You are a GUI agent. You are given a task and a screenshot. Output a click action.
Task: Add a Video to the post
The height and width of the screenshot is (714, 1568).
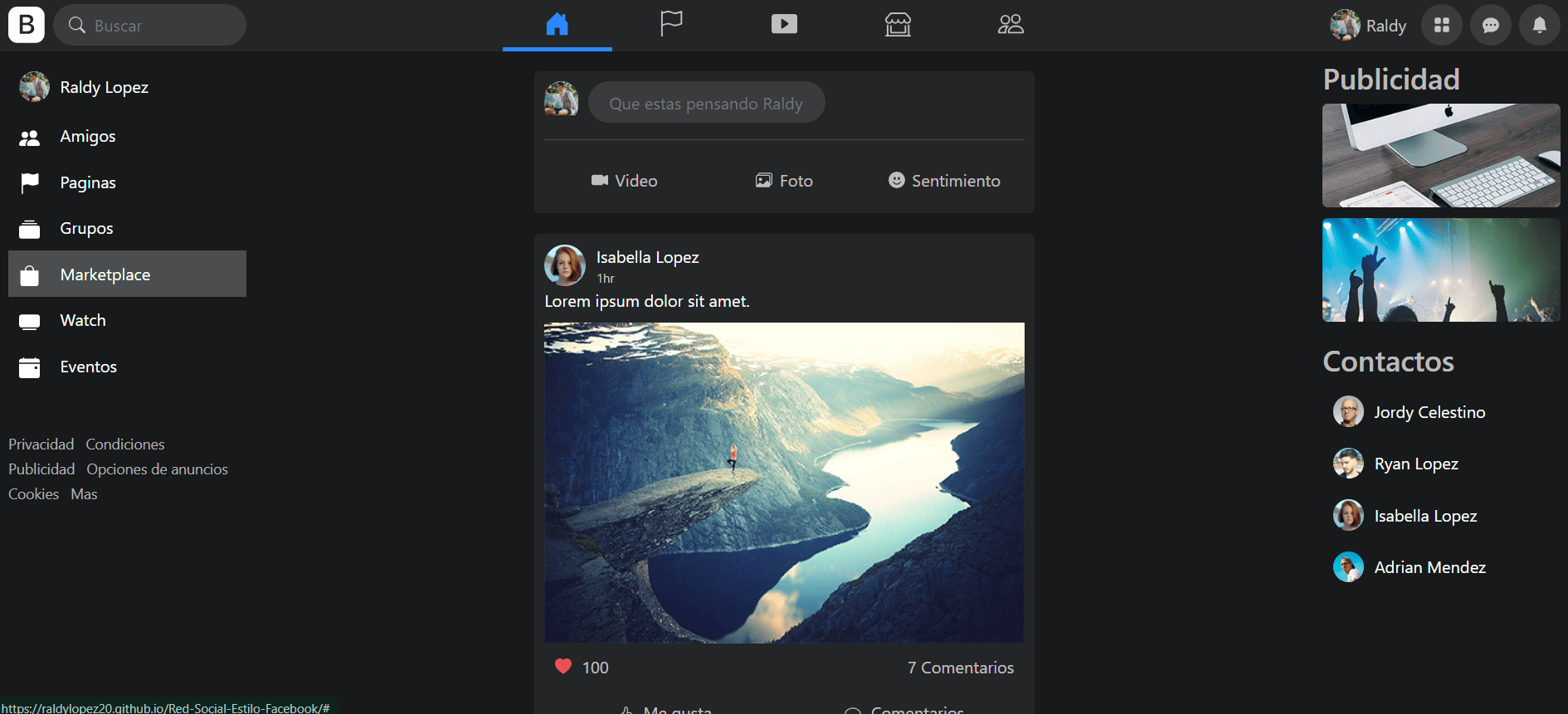click(624, 181)
